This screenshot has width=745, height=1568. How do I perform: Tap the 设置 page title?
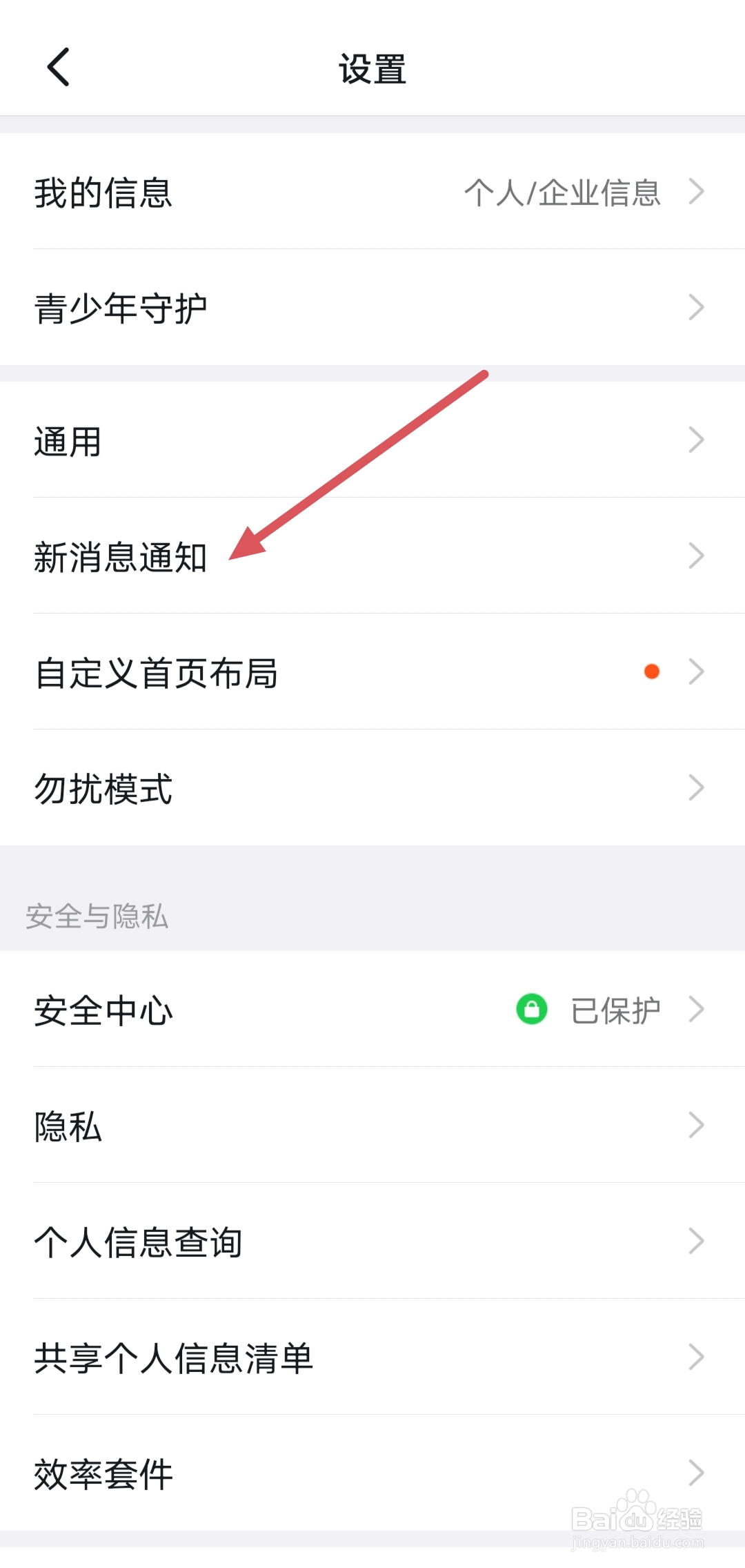click(372, 67)
